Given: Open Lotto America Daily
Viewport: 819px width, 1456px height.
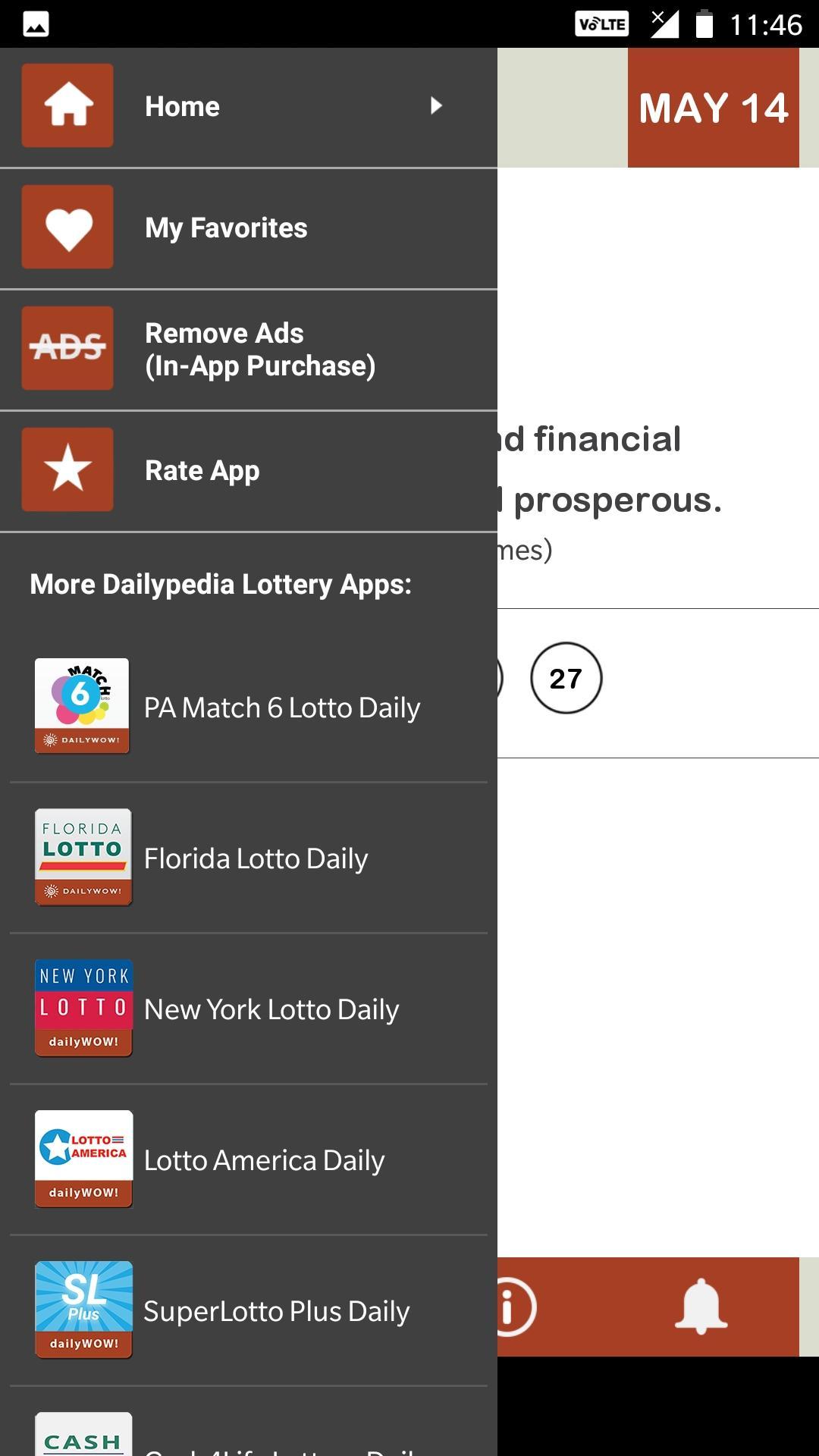Looking at the screenshot, I should coord(248,1160).
